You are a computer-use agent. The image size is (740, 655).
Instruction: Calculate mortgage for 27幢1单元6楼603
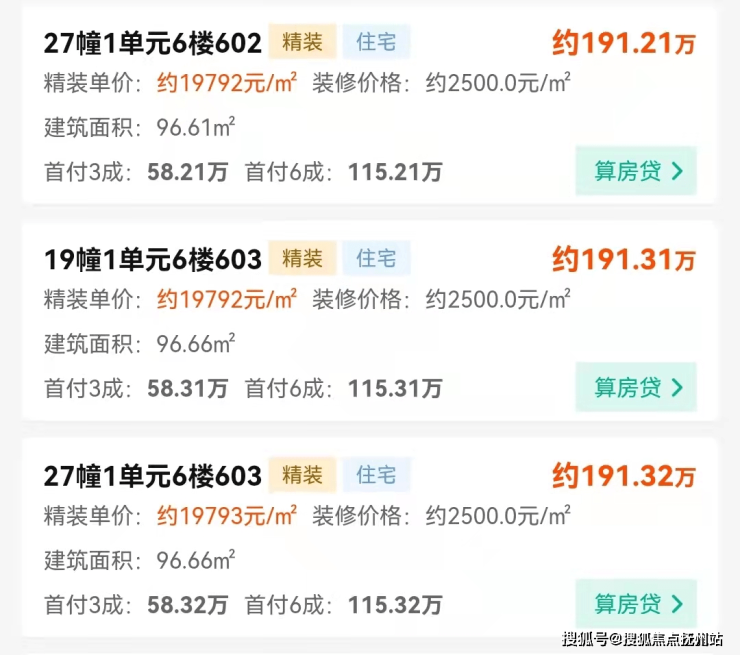point(636,604)
